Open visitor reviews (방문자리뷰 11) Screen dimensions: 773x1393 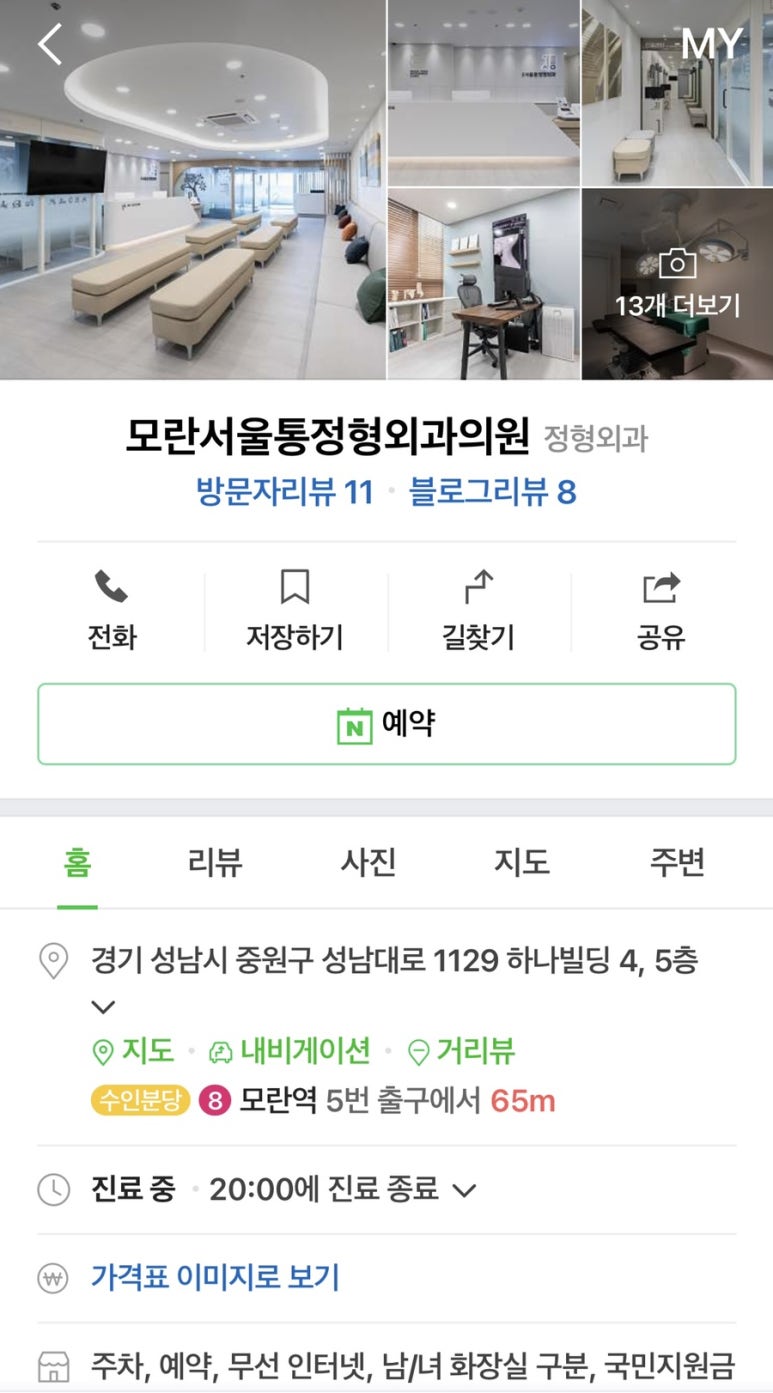(285, 492)
